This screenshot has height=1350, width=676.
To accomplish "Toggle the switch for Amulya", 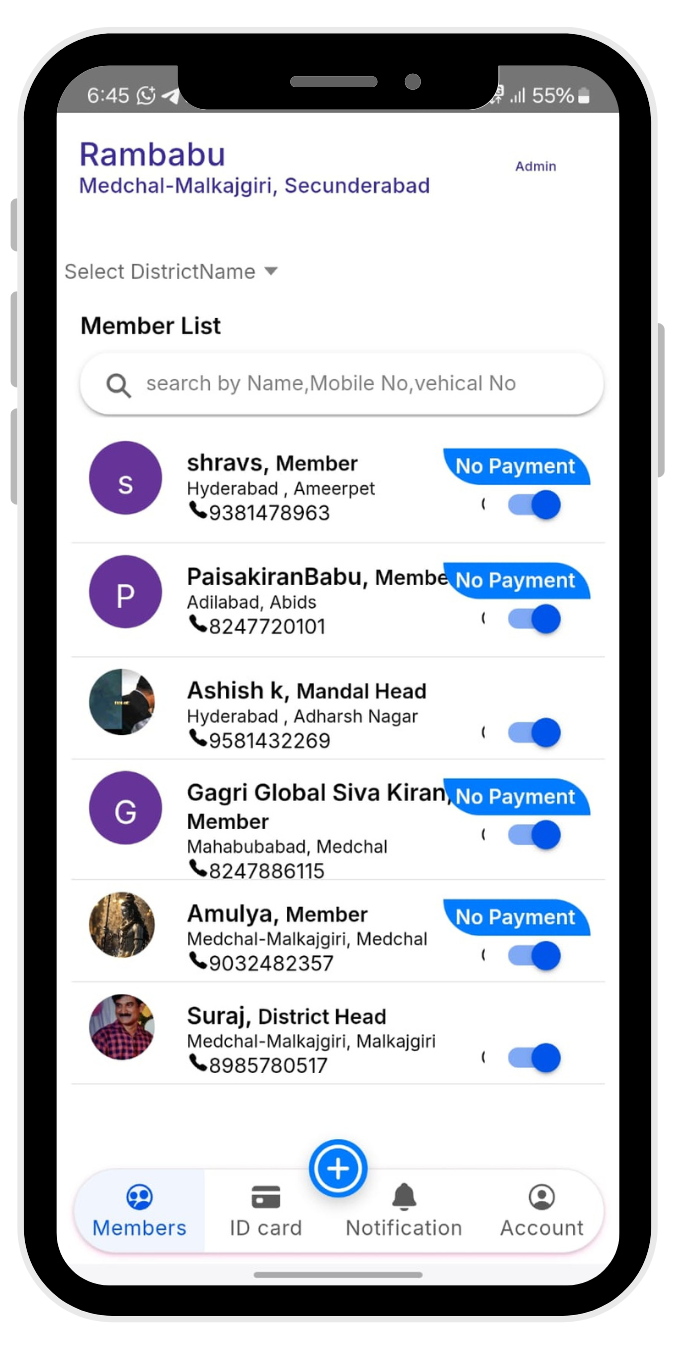I will click(x=534, y=956).
